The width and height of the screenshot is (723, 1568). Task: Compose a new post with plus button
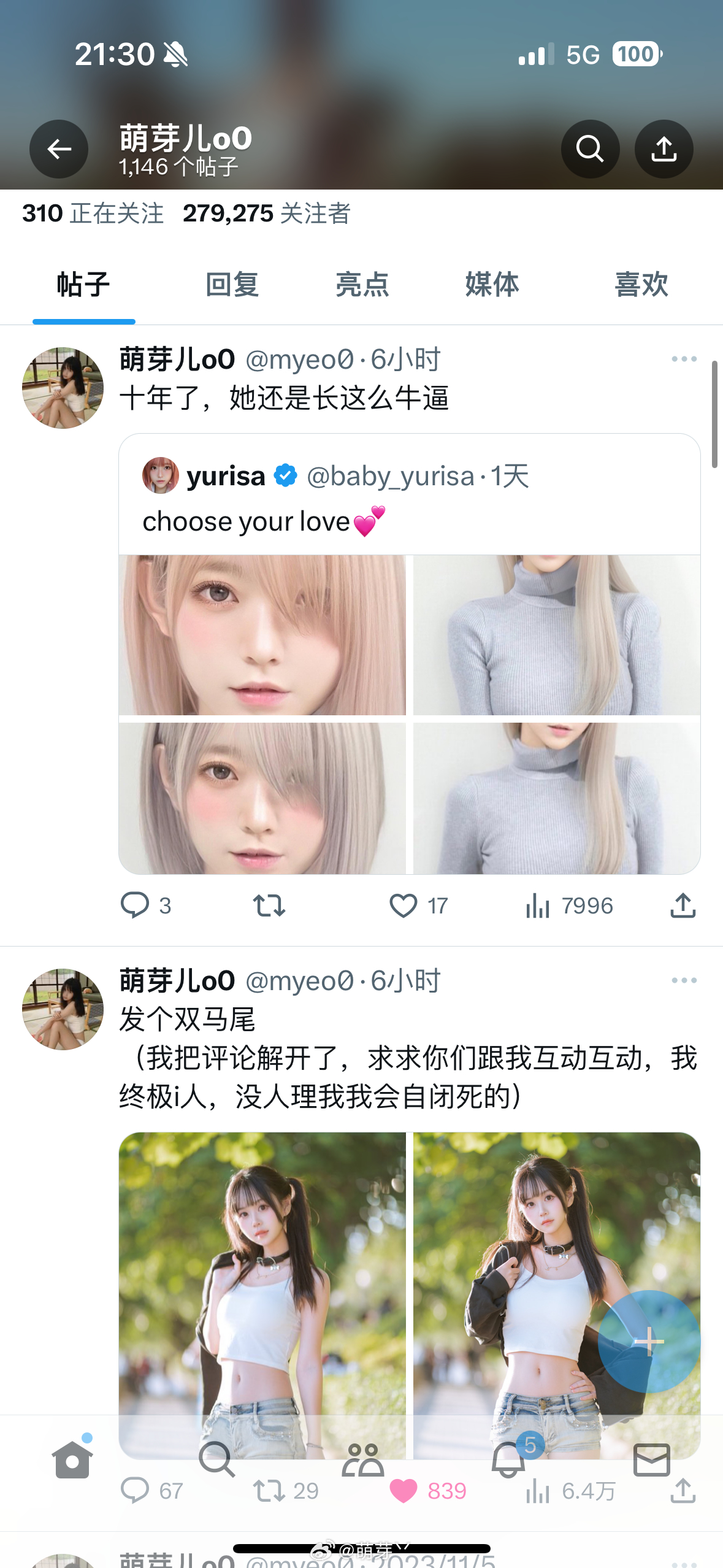pos(649,1342)
